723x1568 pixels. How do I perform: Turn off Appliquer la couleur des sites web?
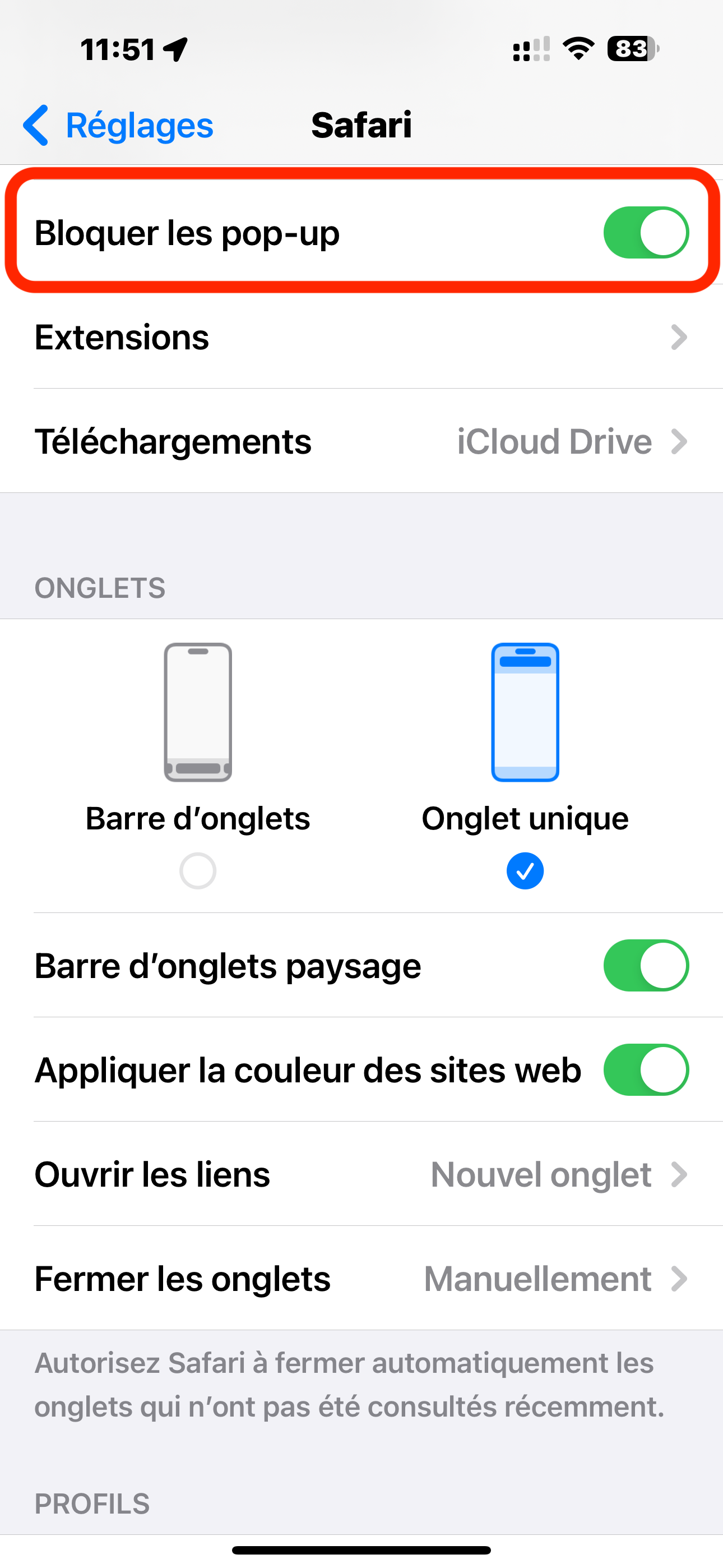coord(646,1069)
